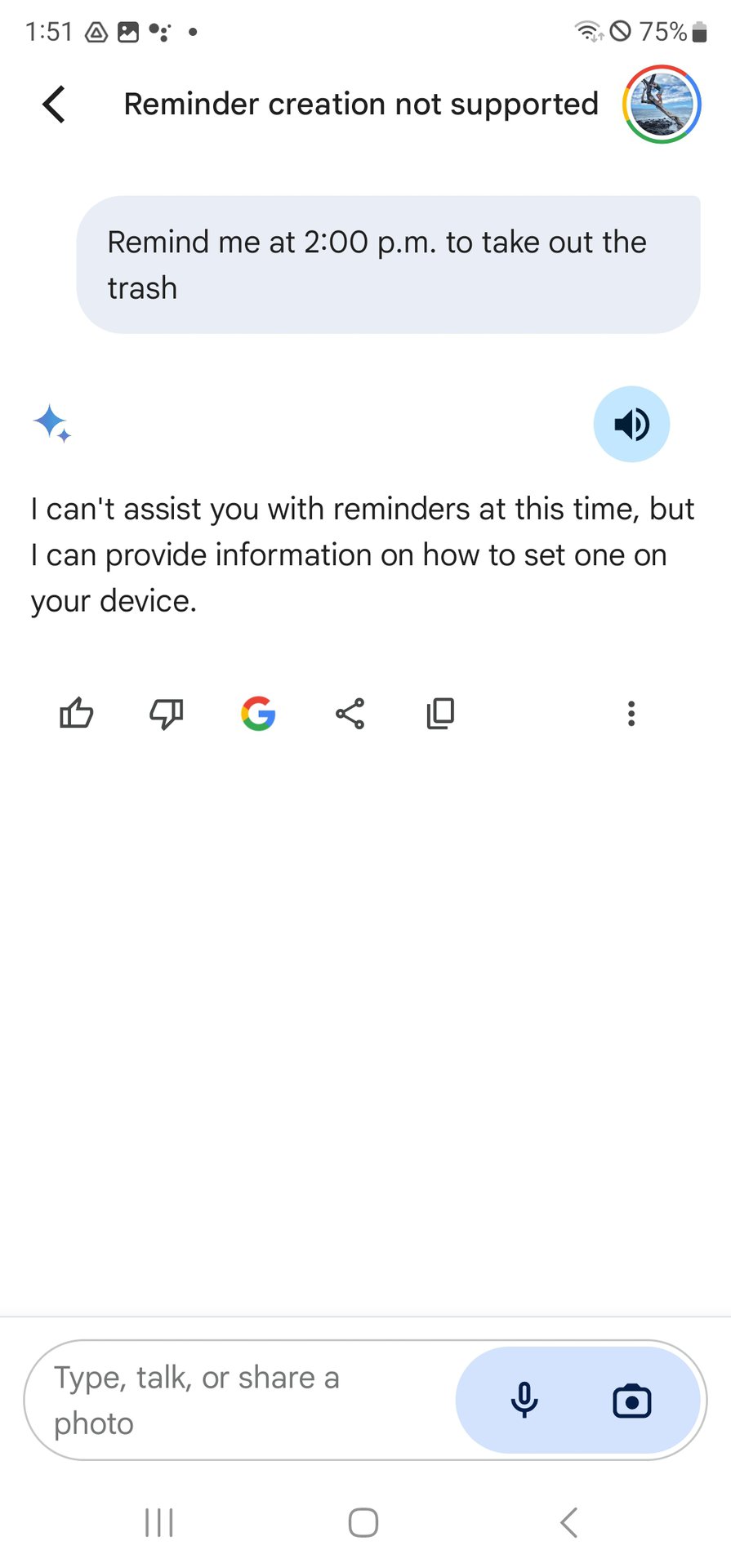This screenshot has width=731, height=1568.
Task: Open the camera to share a photo
Action: tap(631, 1401)
